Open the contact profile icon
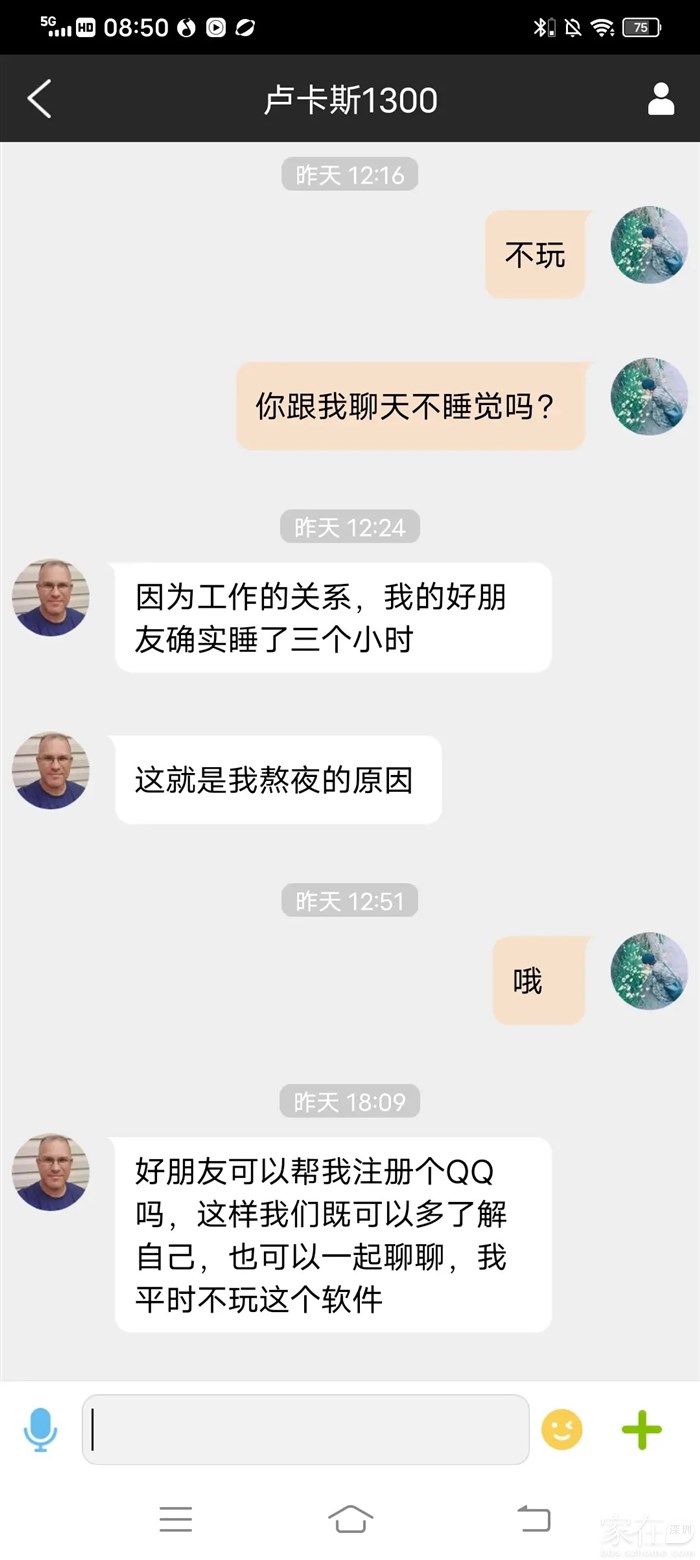Screen dimensions: 700x1560 (x=661, y=99)
